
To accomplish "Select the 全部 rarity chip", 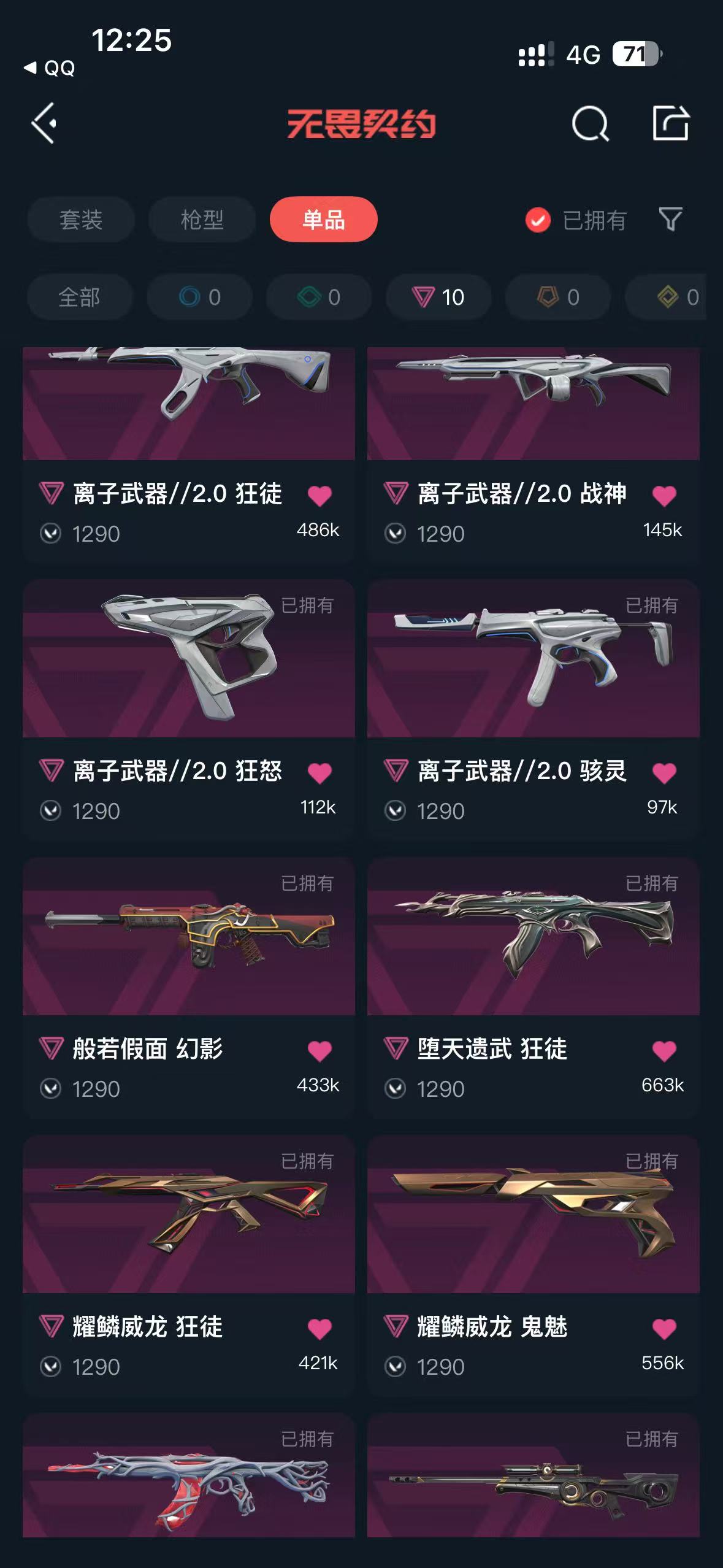I will (x=79, y=298).
